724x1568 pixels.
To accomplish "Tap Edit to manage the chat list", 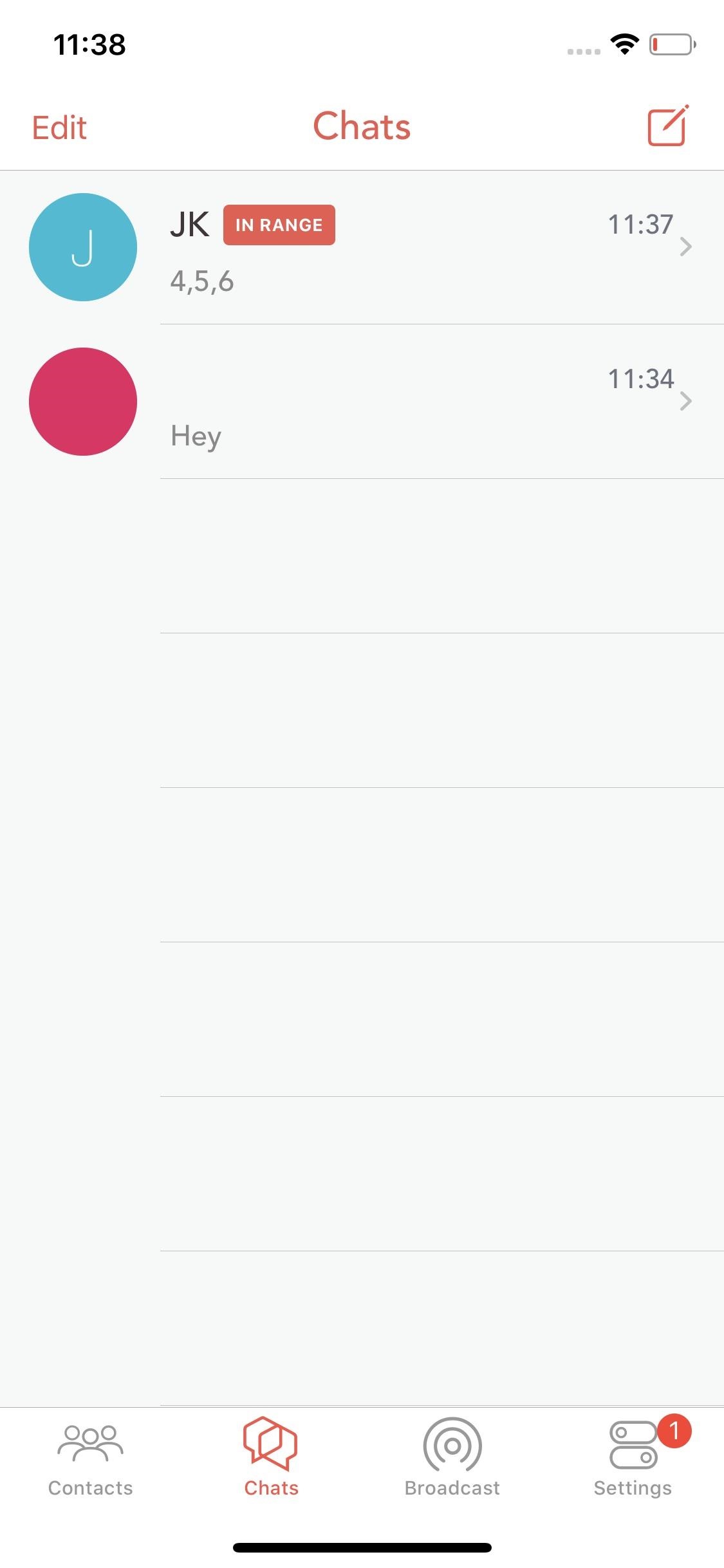I will coord(59,127).
